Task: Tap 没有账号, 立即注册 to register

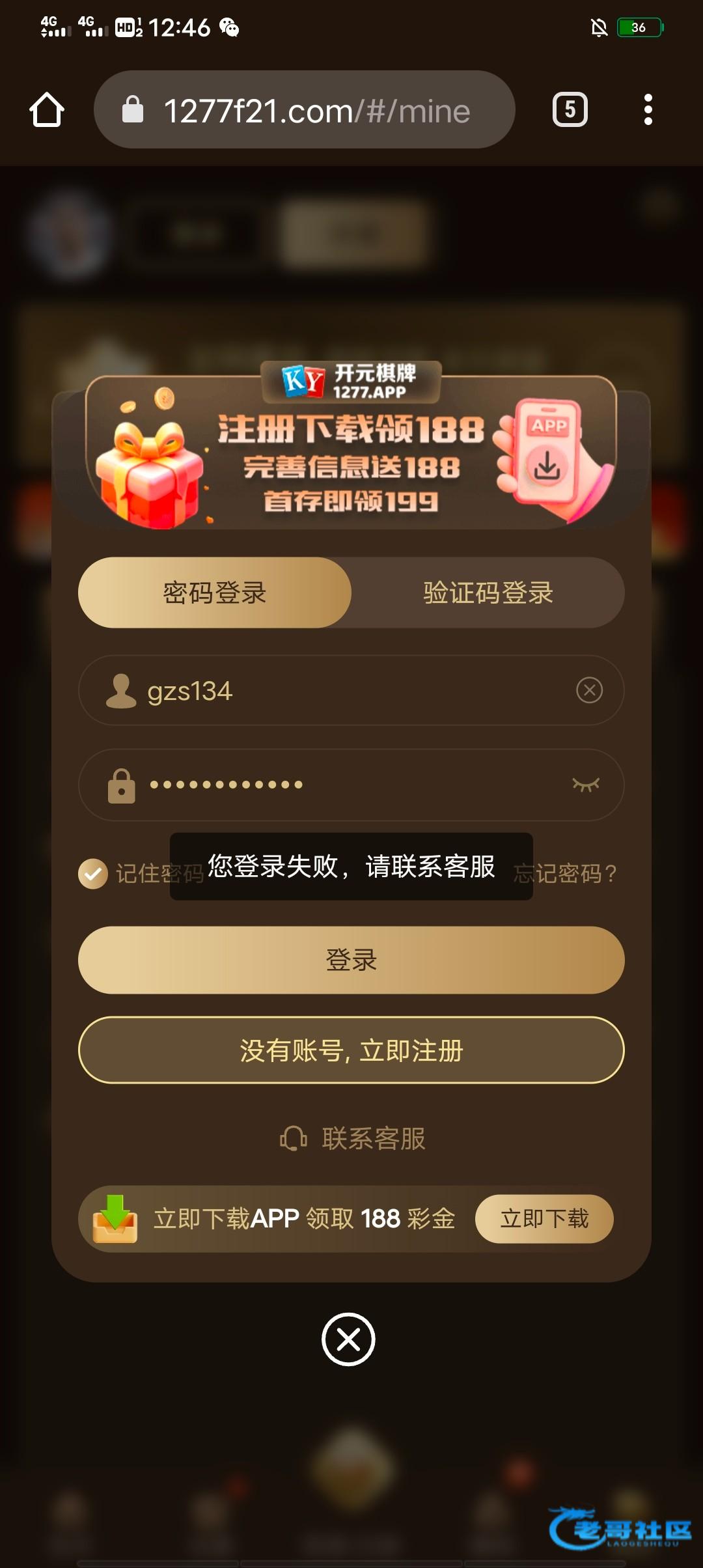Action: 351,1050
